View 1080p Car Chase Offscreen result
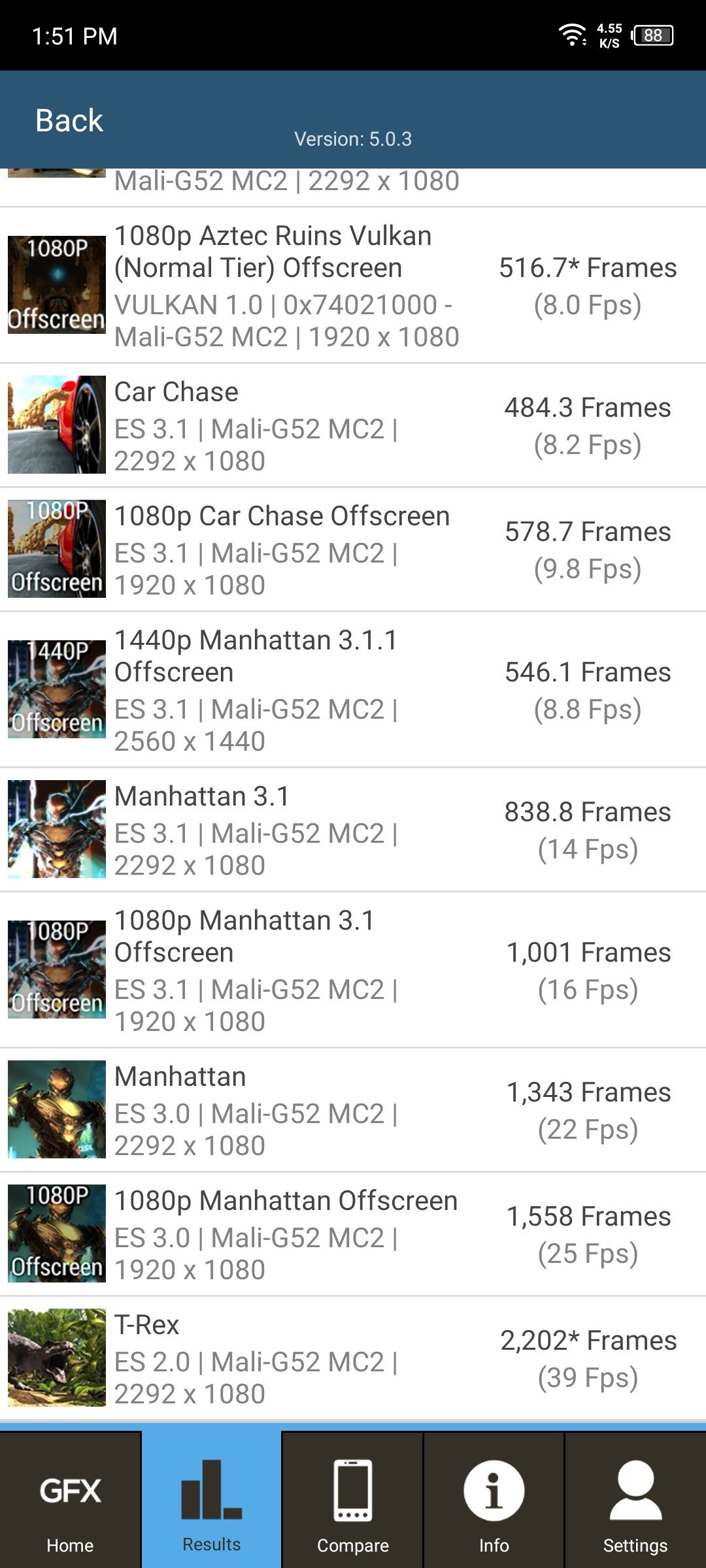Image resolution: width=706 pixels, height=1568 pixels. pos(353,549)
